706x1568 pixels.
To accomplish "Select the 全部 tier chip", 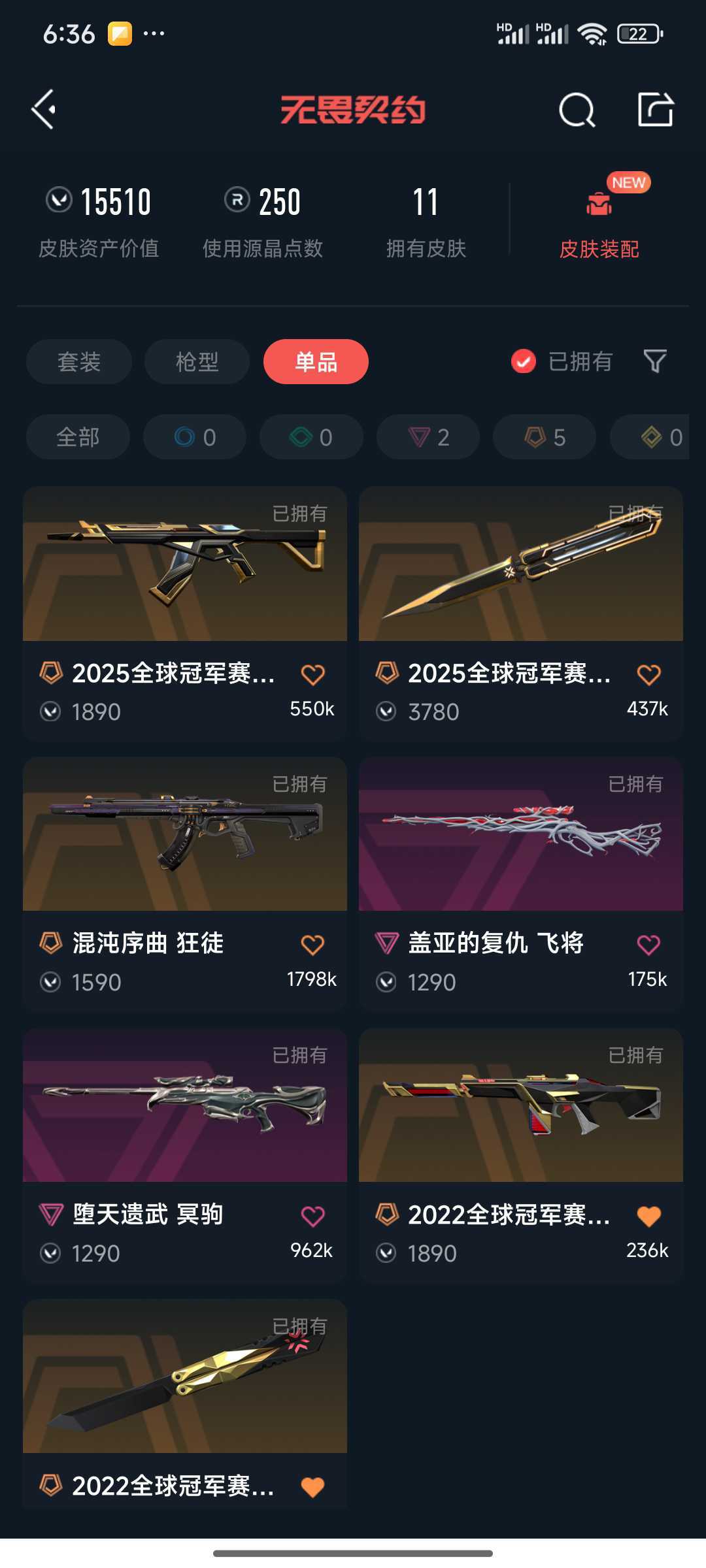I will point(78,436).
